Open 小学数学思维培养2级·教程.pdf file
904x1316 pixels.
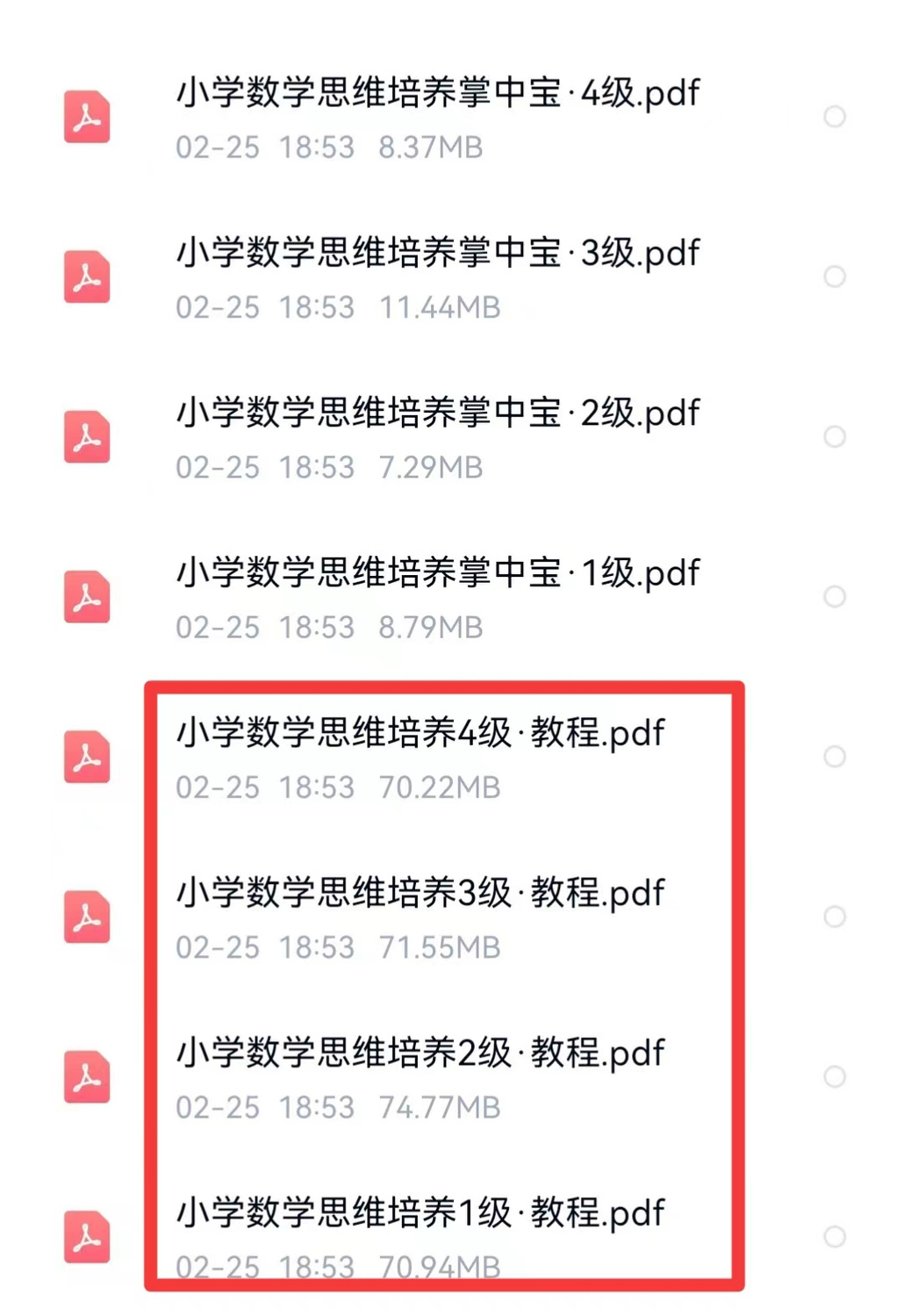[420, 1053]
